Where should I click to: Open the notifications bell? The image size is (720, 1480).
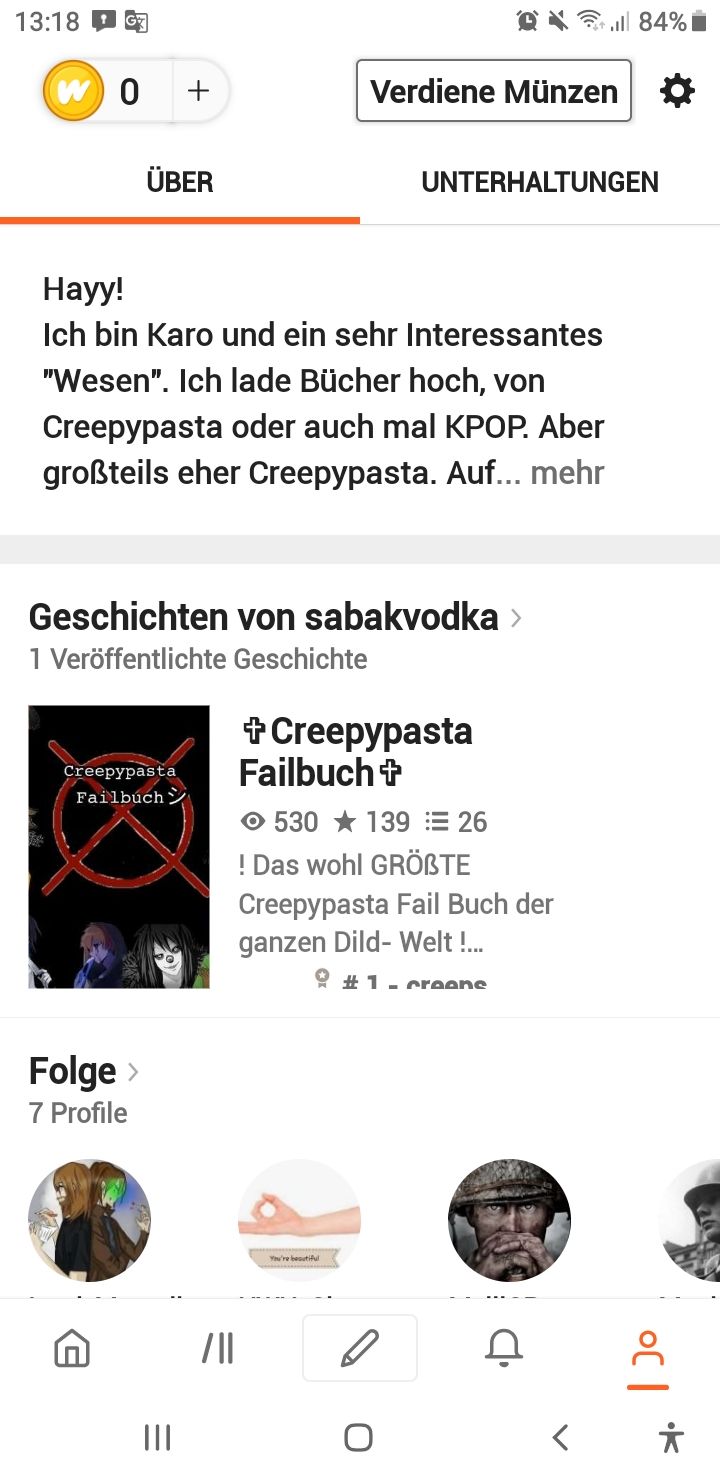[504, 1349]
